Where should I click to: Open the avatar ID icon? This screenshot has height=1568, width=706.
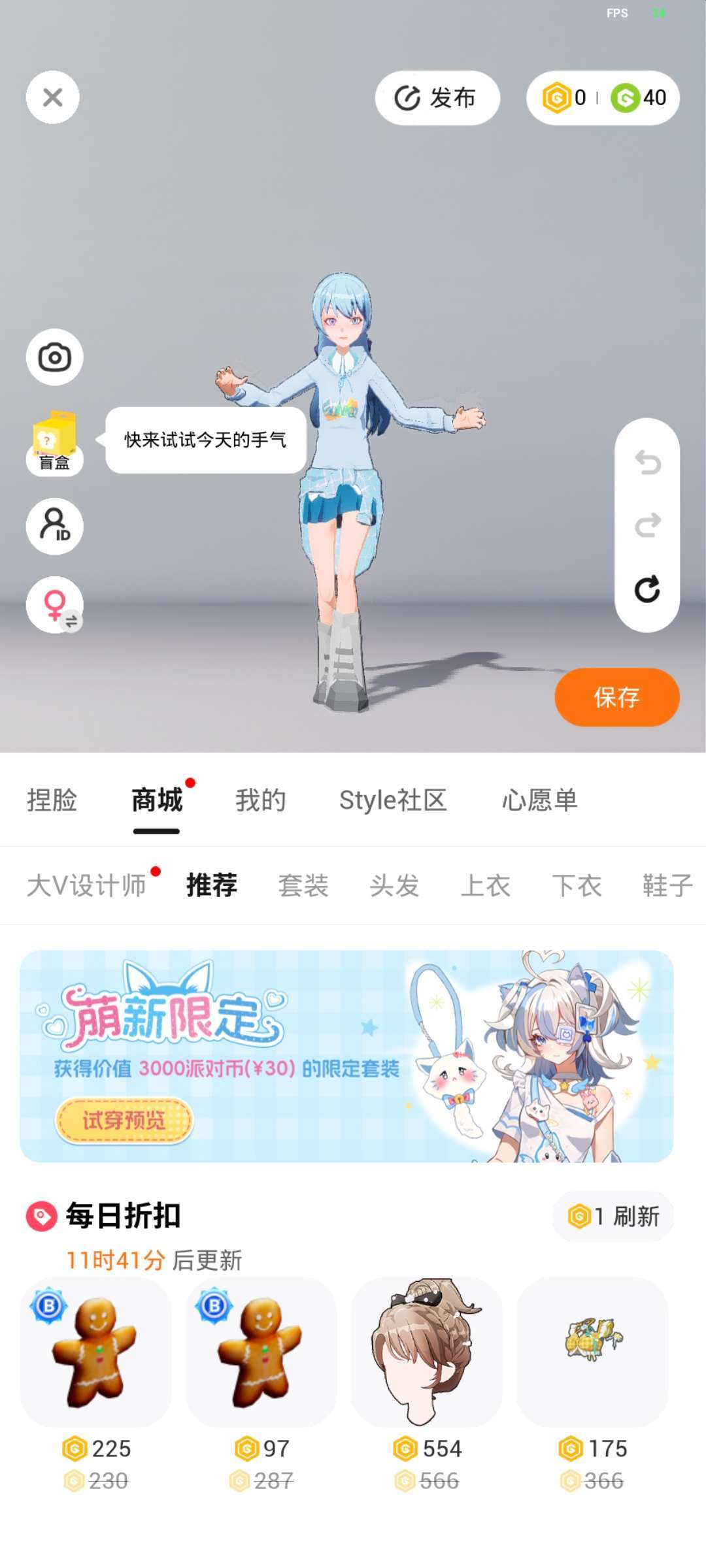pyautogui.click(x=54, y=526)
